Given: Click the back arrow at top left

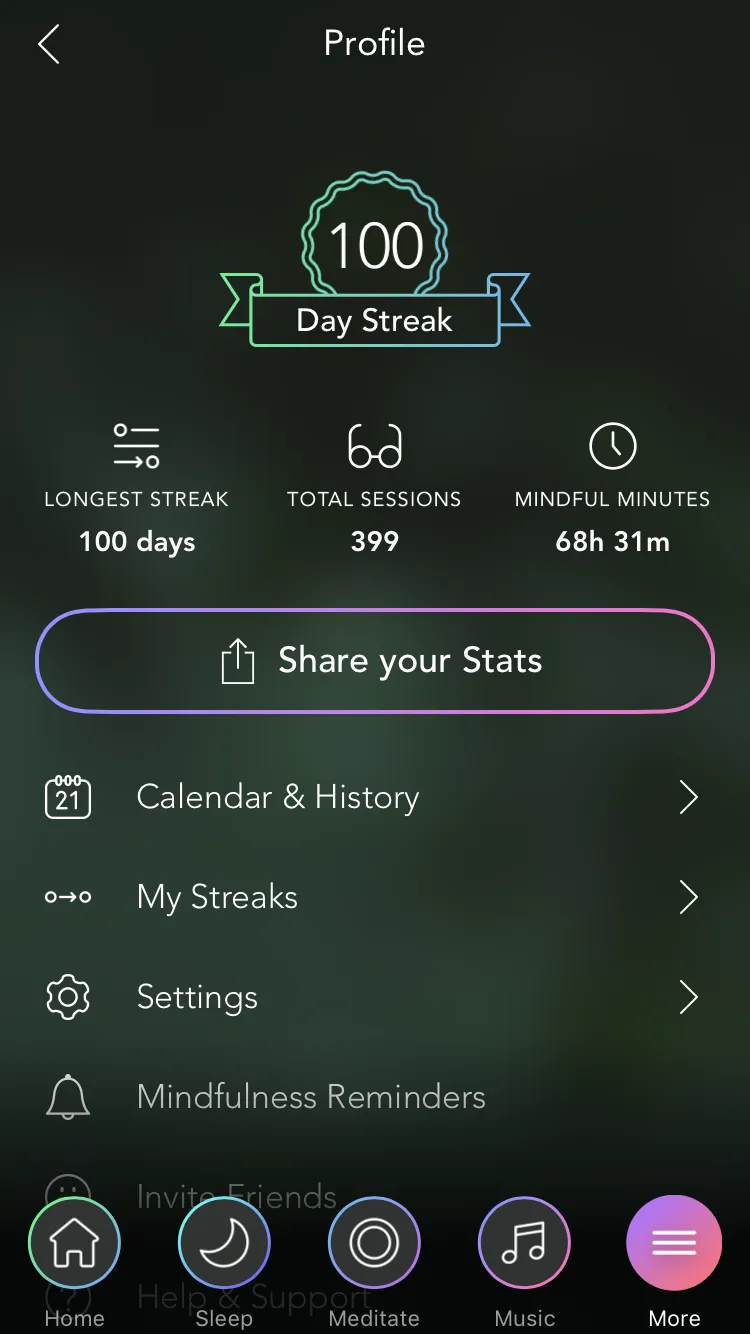Looking at the screenshot, I should [x=48, y=44].
